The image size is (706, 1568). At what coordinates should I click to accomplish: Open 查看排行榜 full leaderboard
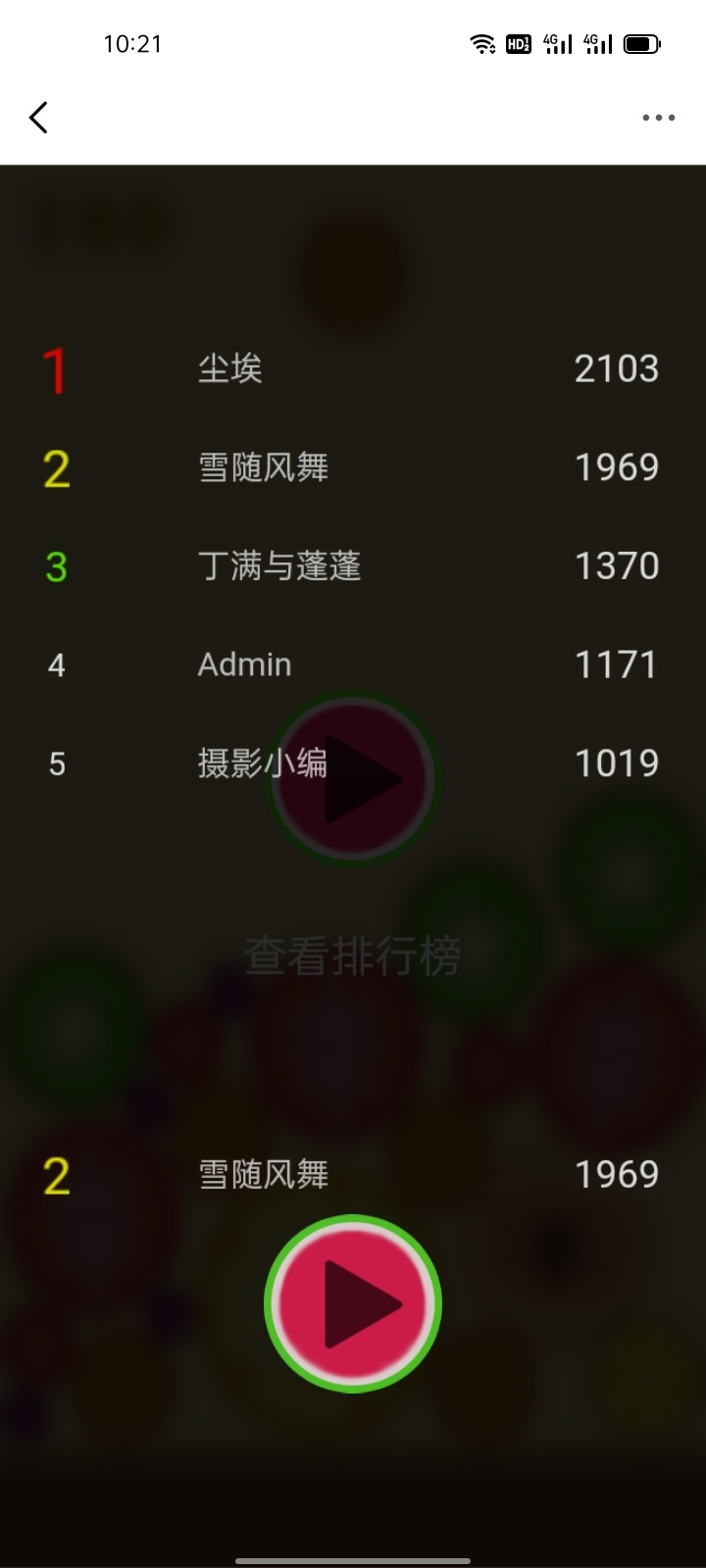coord(352,955)
